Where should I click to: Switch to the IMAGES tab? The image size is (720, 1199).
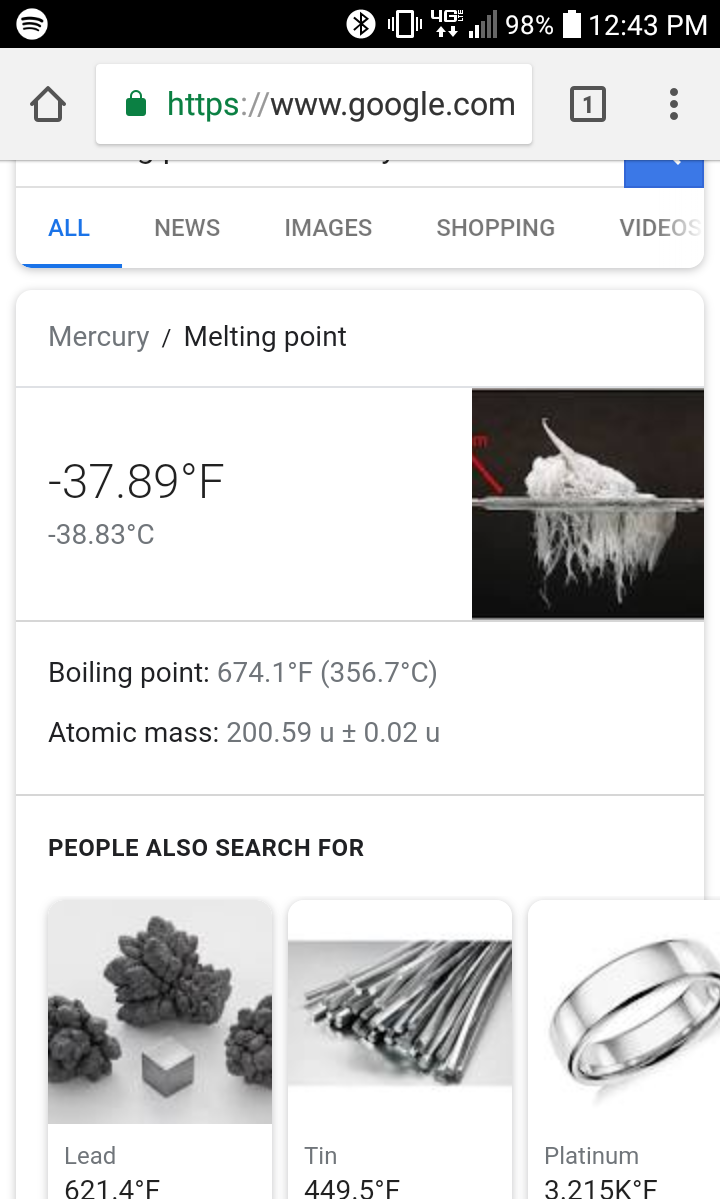click(x=328, y=228)
